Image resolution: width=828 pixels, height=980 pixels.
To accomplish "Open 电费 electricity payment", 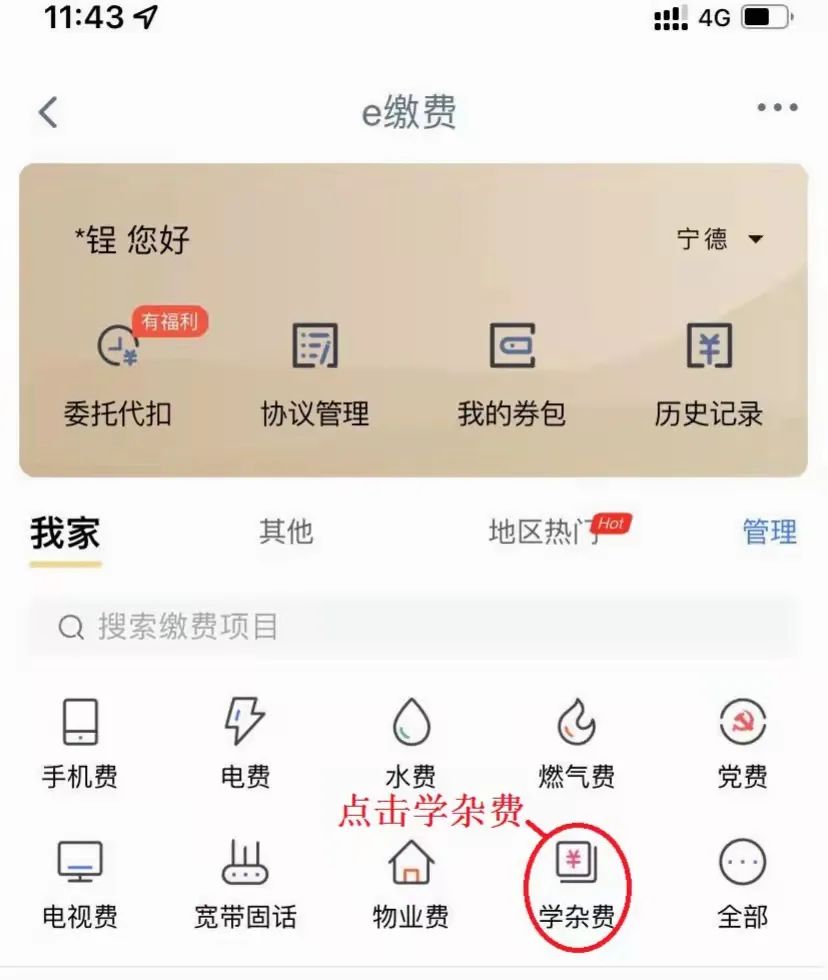I will tap(246, 743).
